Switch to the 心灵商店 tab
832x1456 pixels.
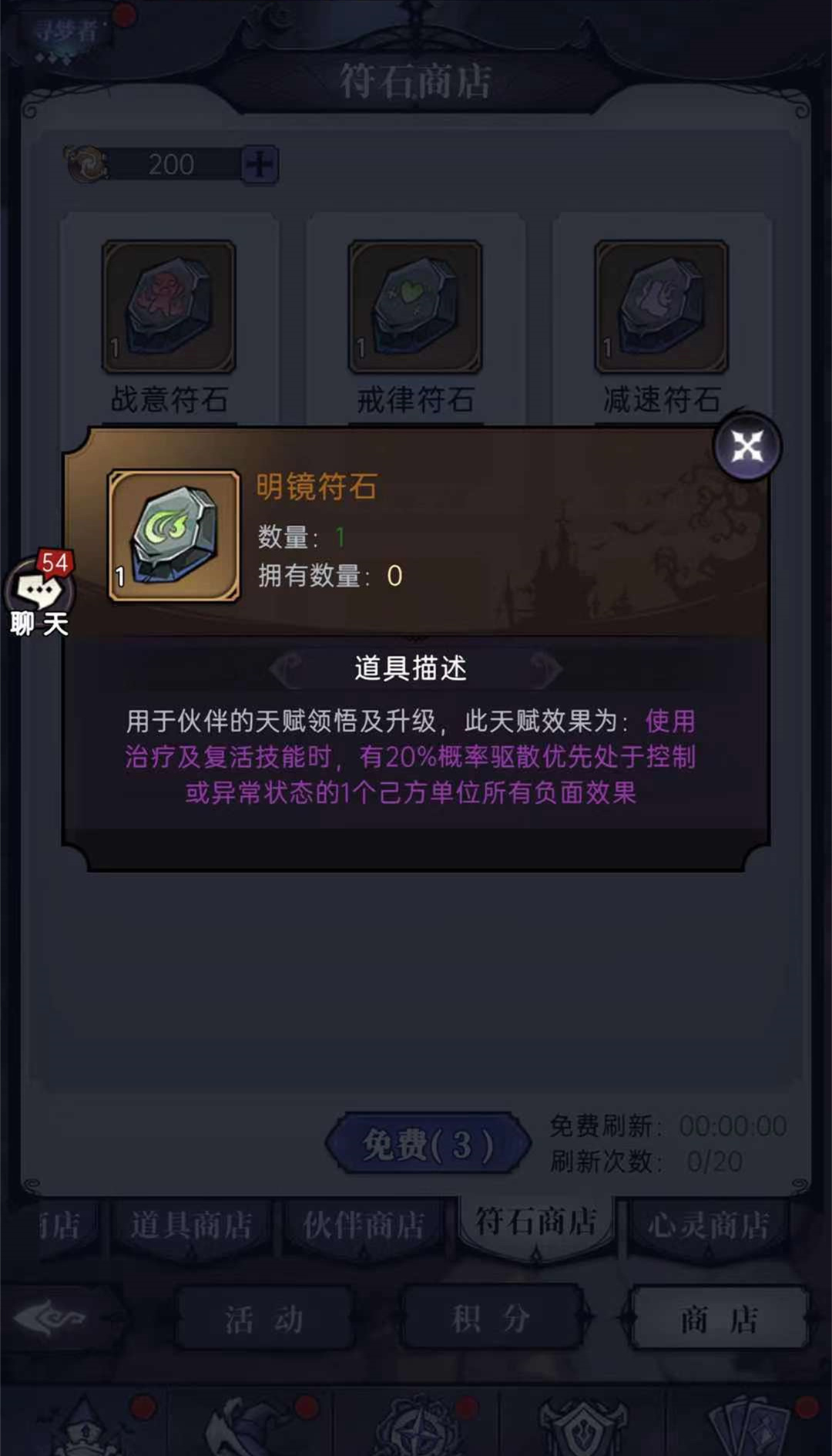click(708, 1225)
